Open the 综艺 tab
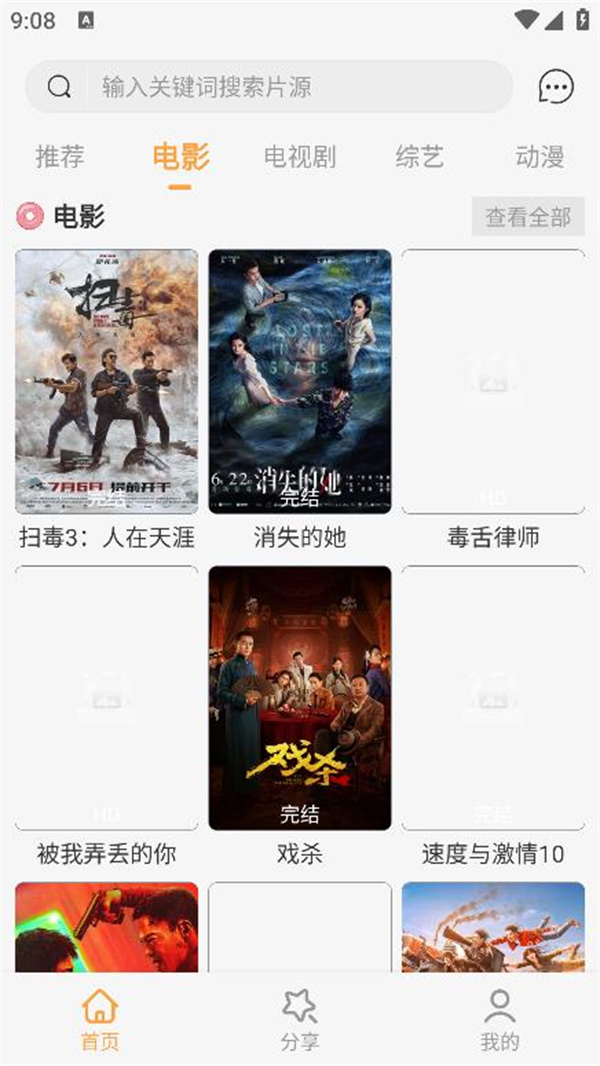The height and width of the screenshot is (1066, 600). pyautogui.click(x=419, y=157)
